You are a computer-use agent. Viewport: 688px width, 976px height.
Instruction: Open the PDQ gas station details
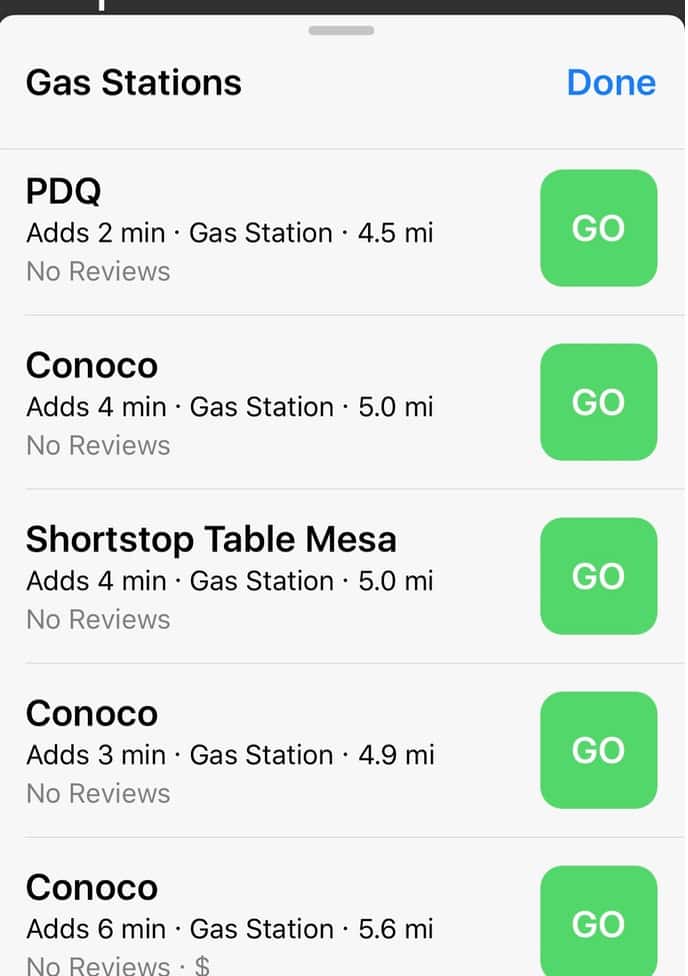(x=230, y=230)
